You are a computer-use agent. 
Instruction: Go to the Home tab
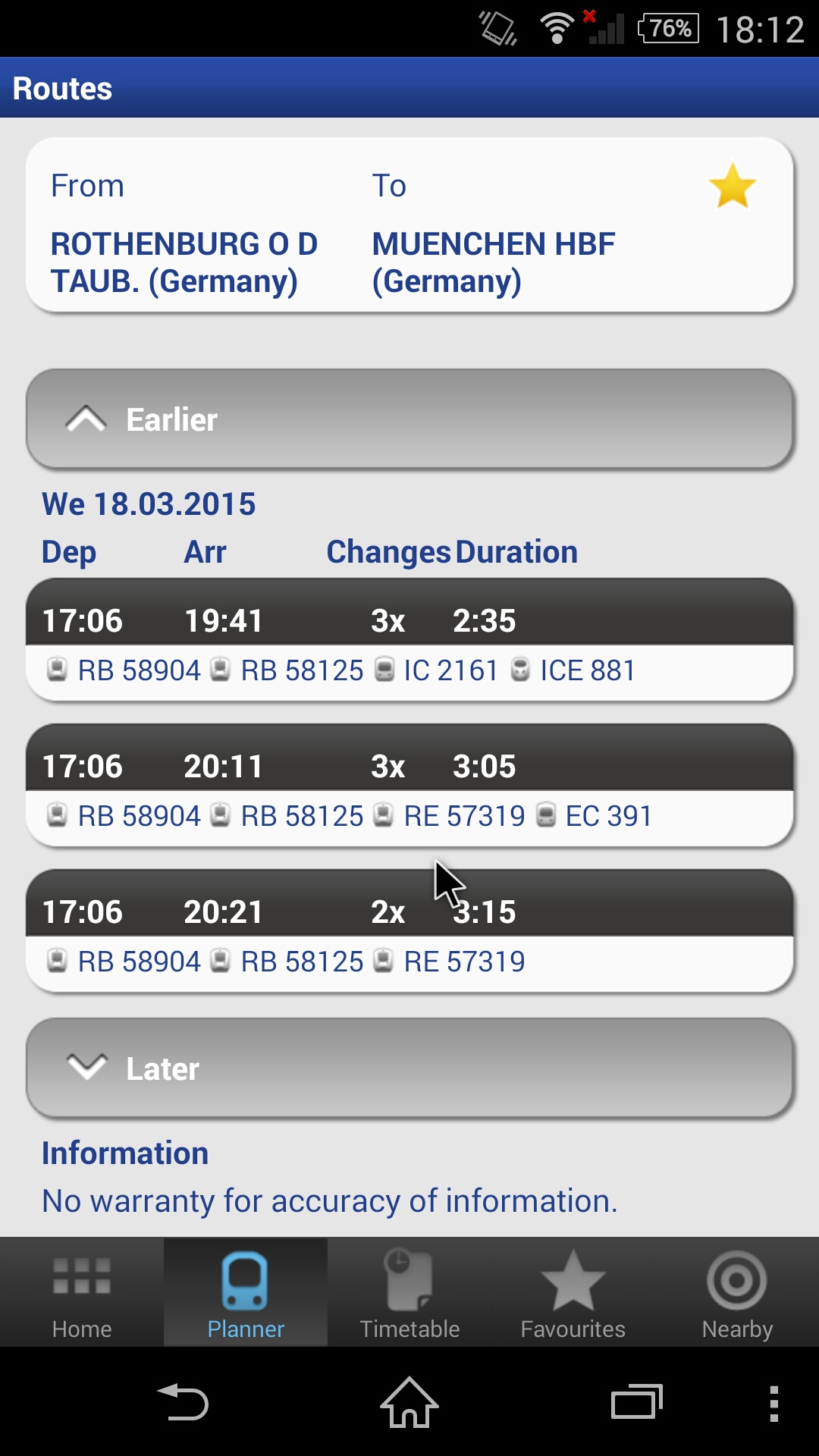coord(82,1294)
